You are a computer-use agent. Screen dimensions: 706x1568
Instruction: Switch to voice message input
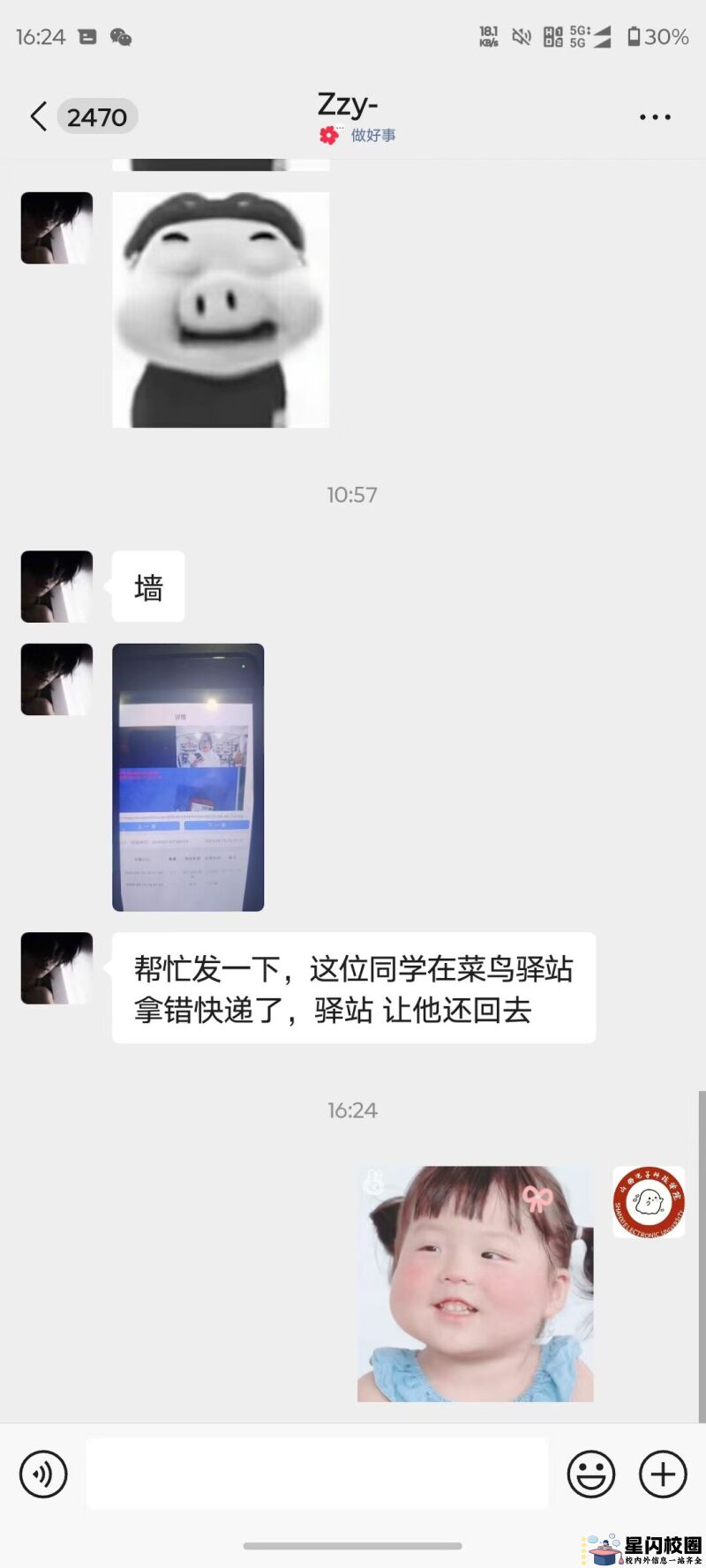pyautogui.click(x=43, y=1474)
